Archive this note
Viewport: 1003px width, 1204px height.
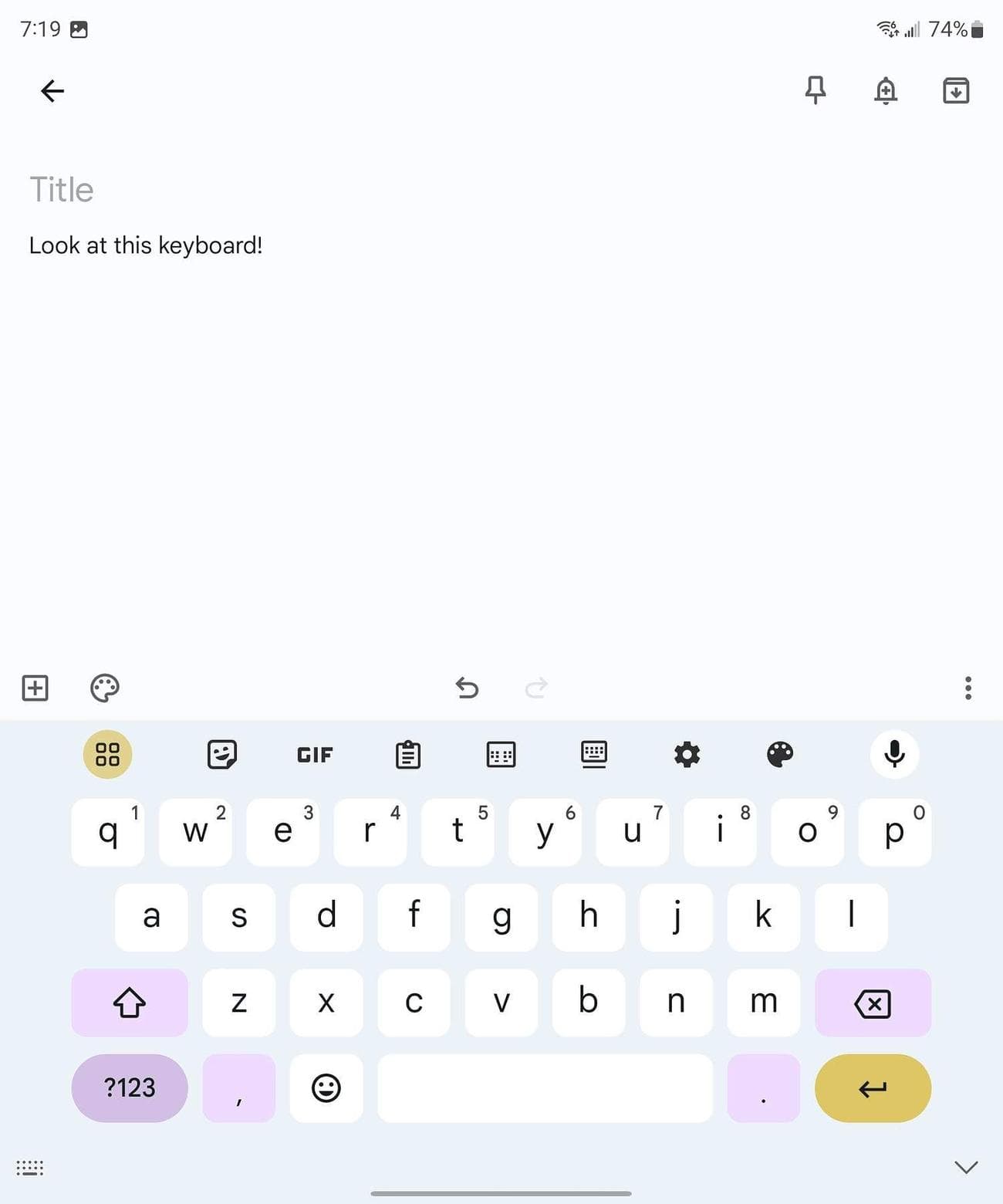(955, 91)
